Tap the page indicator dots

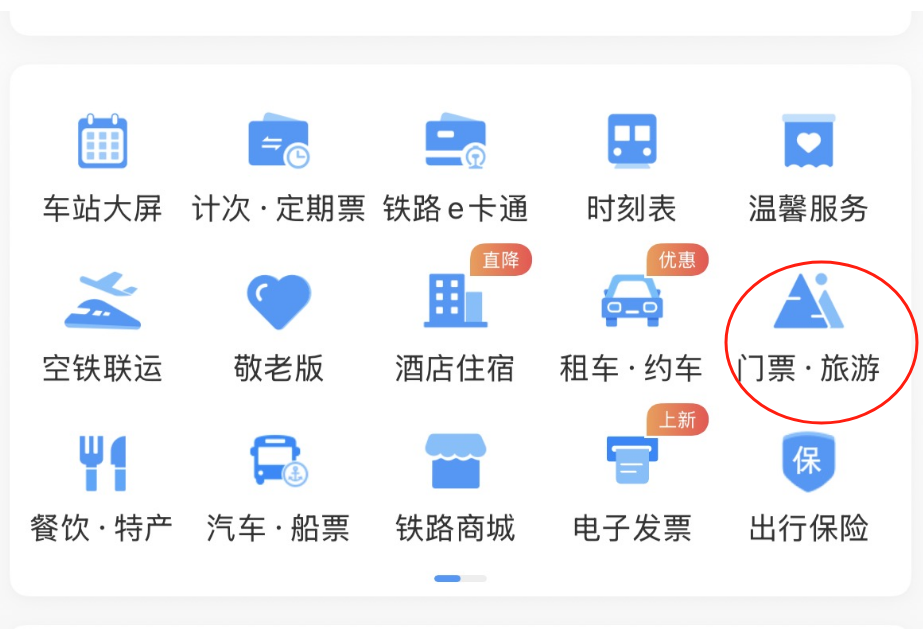click(460, 578)
